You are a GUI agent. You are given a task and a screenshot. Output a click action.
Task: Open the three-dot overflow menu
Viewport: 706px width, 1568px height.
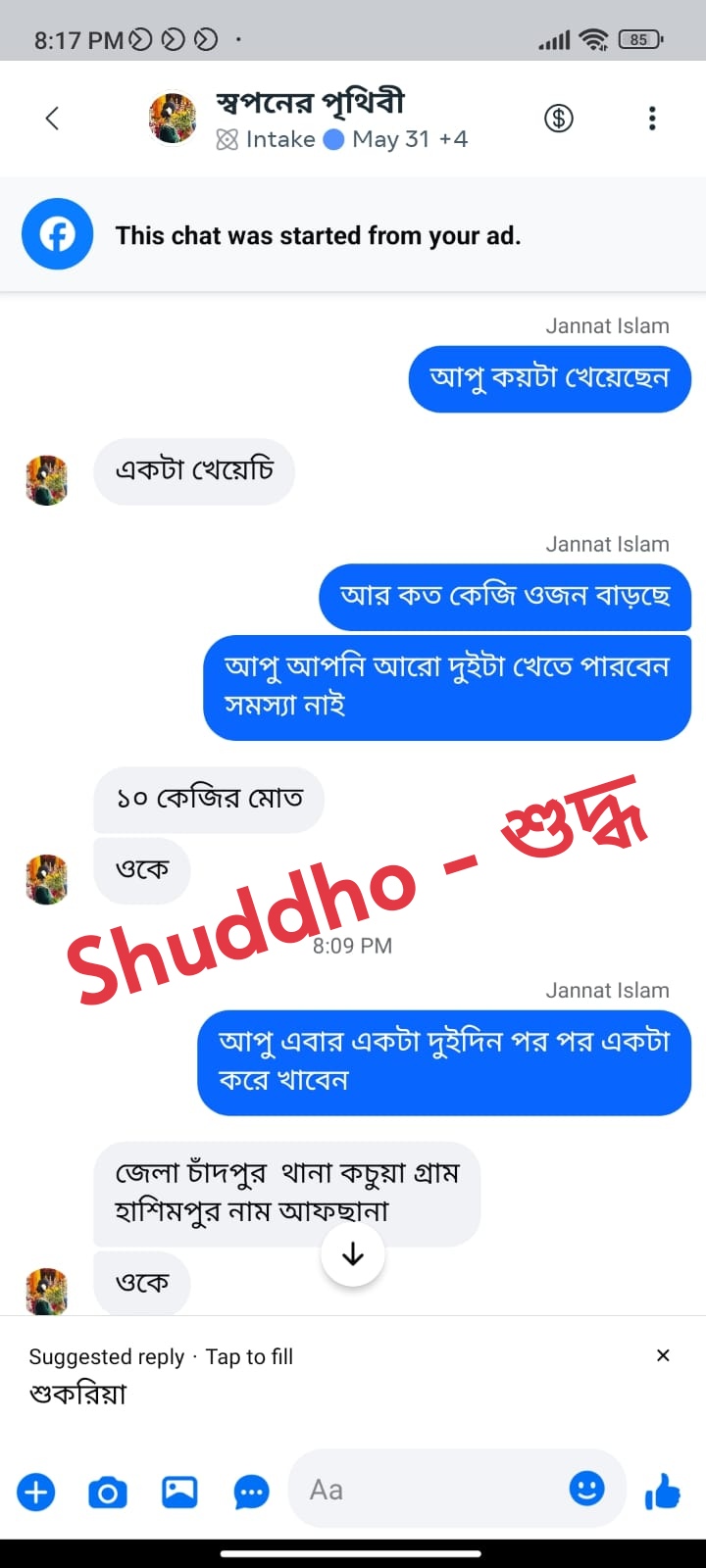(x=652, y=119)
